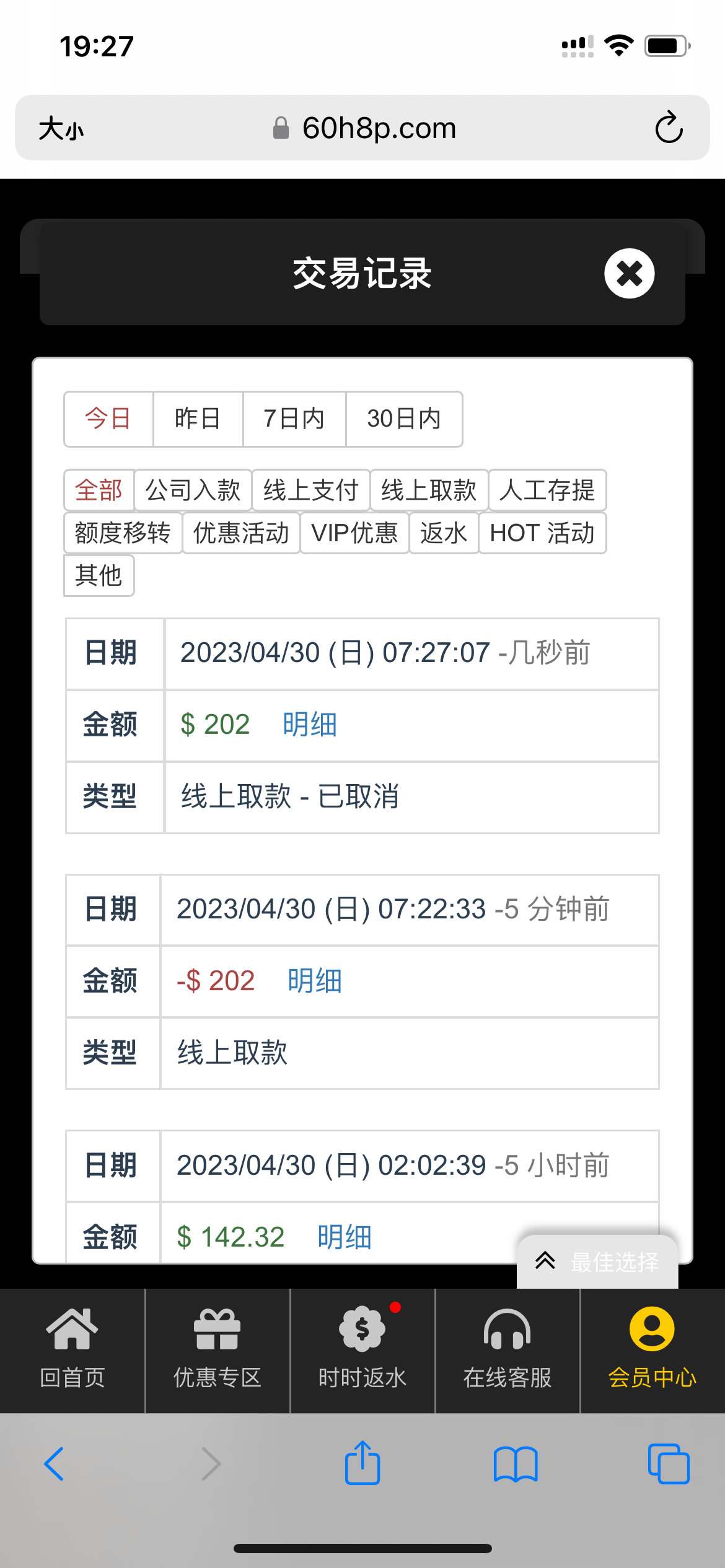725x1568 pixels.
Task: Filter by 优惠活动
Action: coord(241,533)
